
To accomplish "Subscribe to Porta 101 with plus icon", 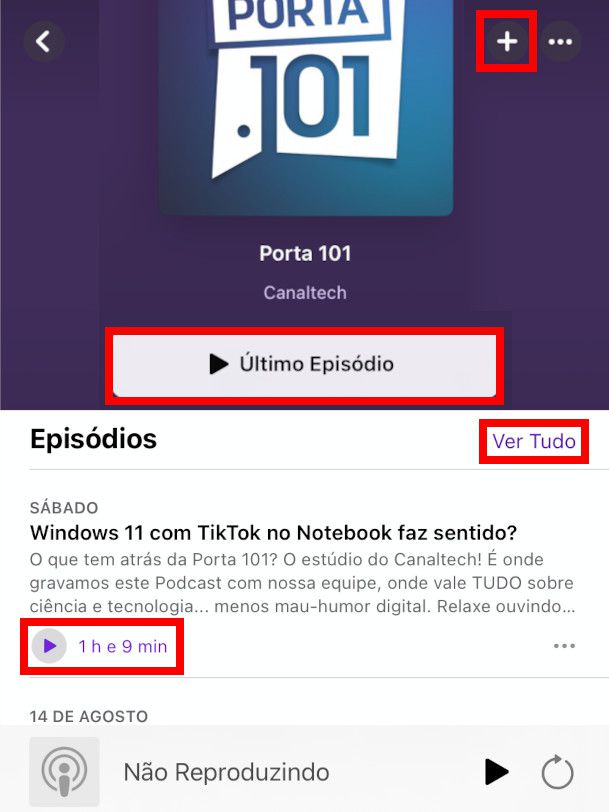I will 507,42.
